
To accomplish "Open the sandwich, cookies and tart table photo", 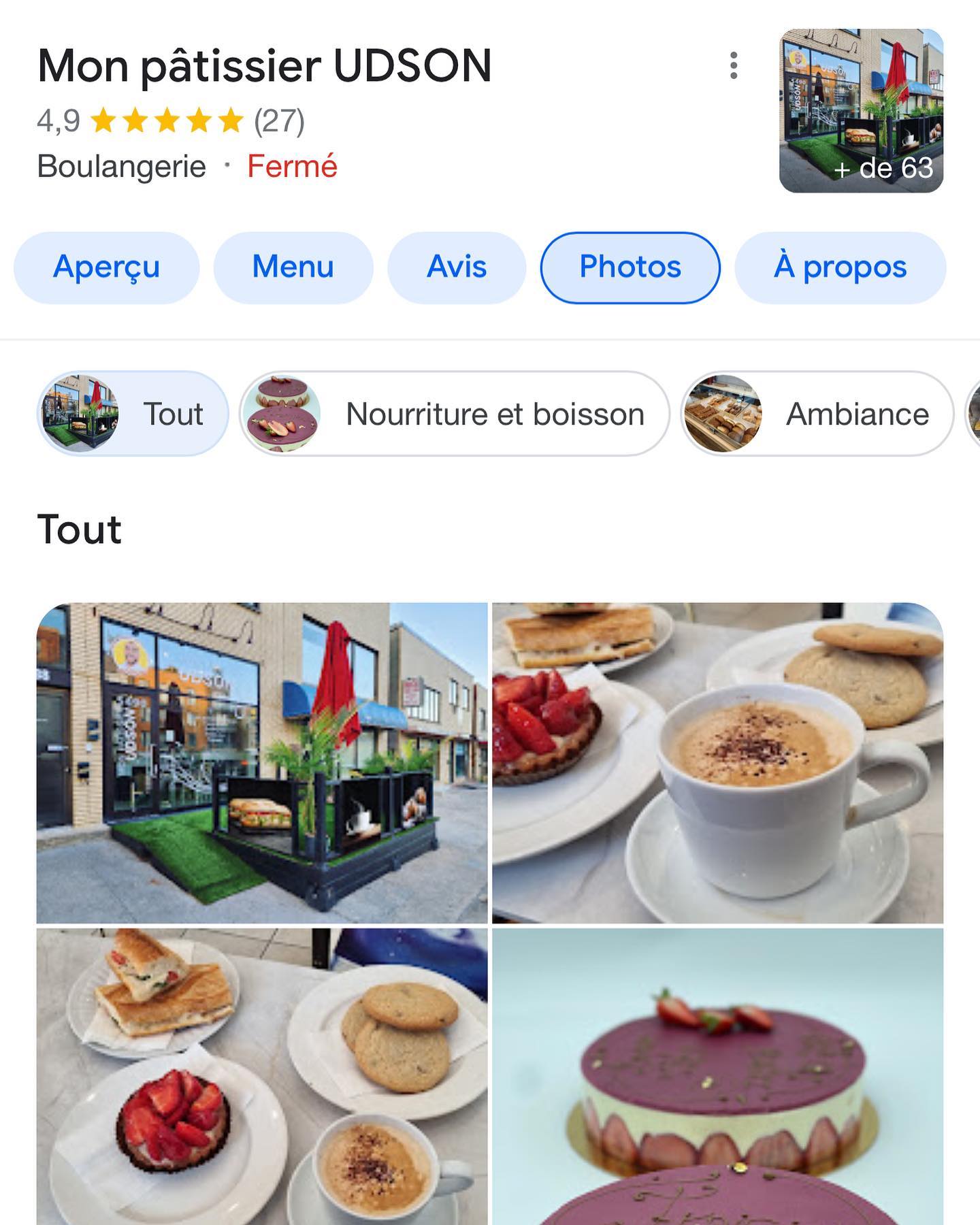I will point(262,1075).
